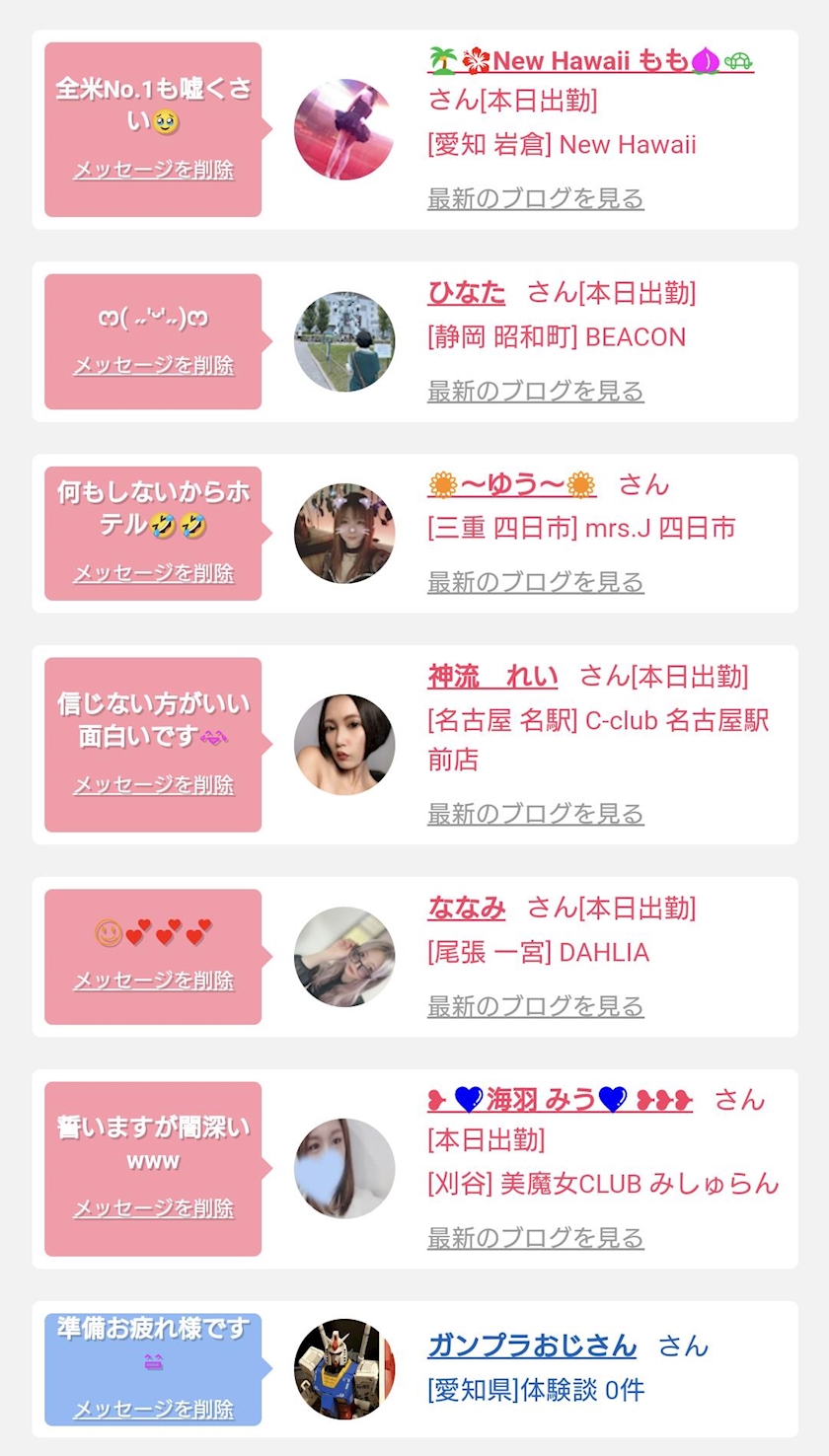Delete the hearts message sent to ななみ

153,981
